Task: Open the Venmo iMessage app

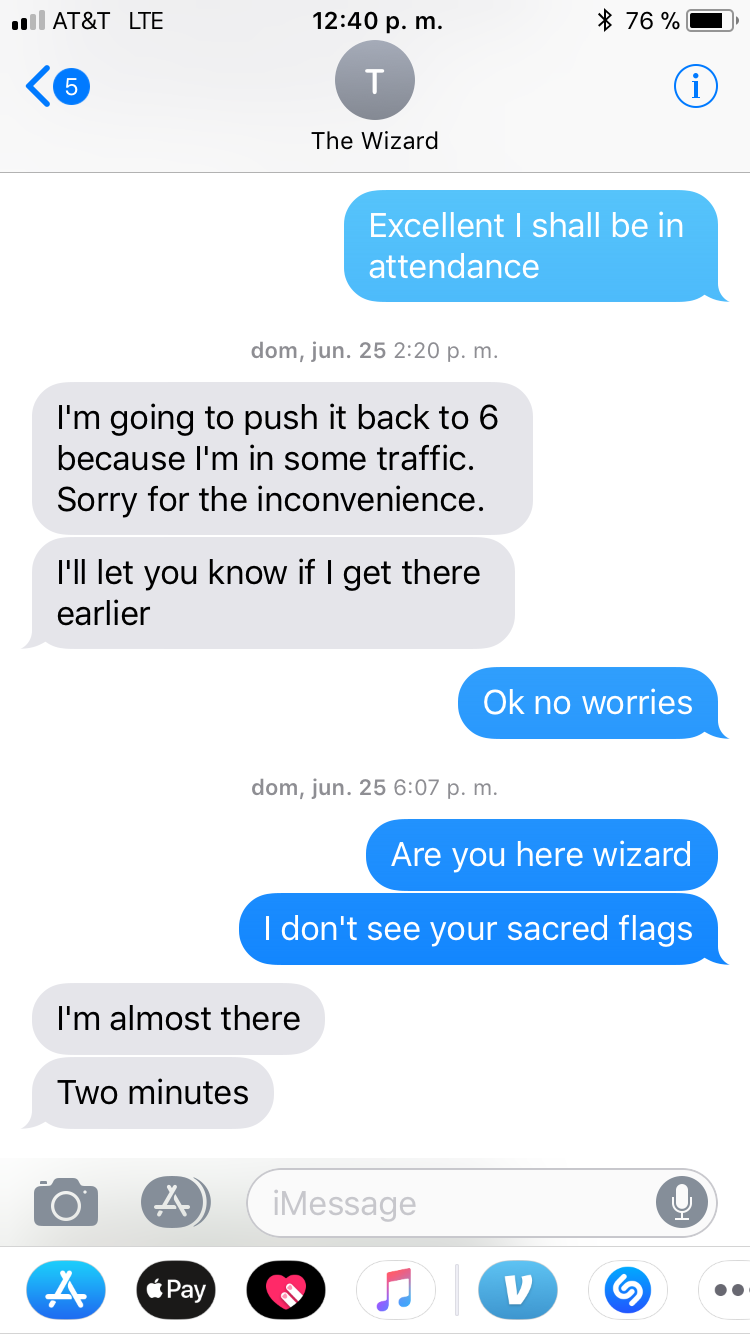Action: (x=518, y=1290)
